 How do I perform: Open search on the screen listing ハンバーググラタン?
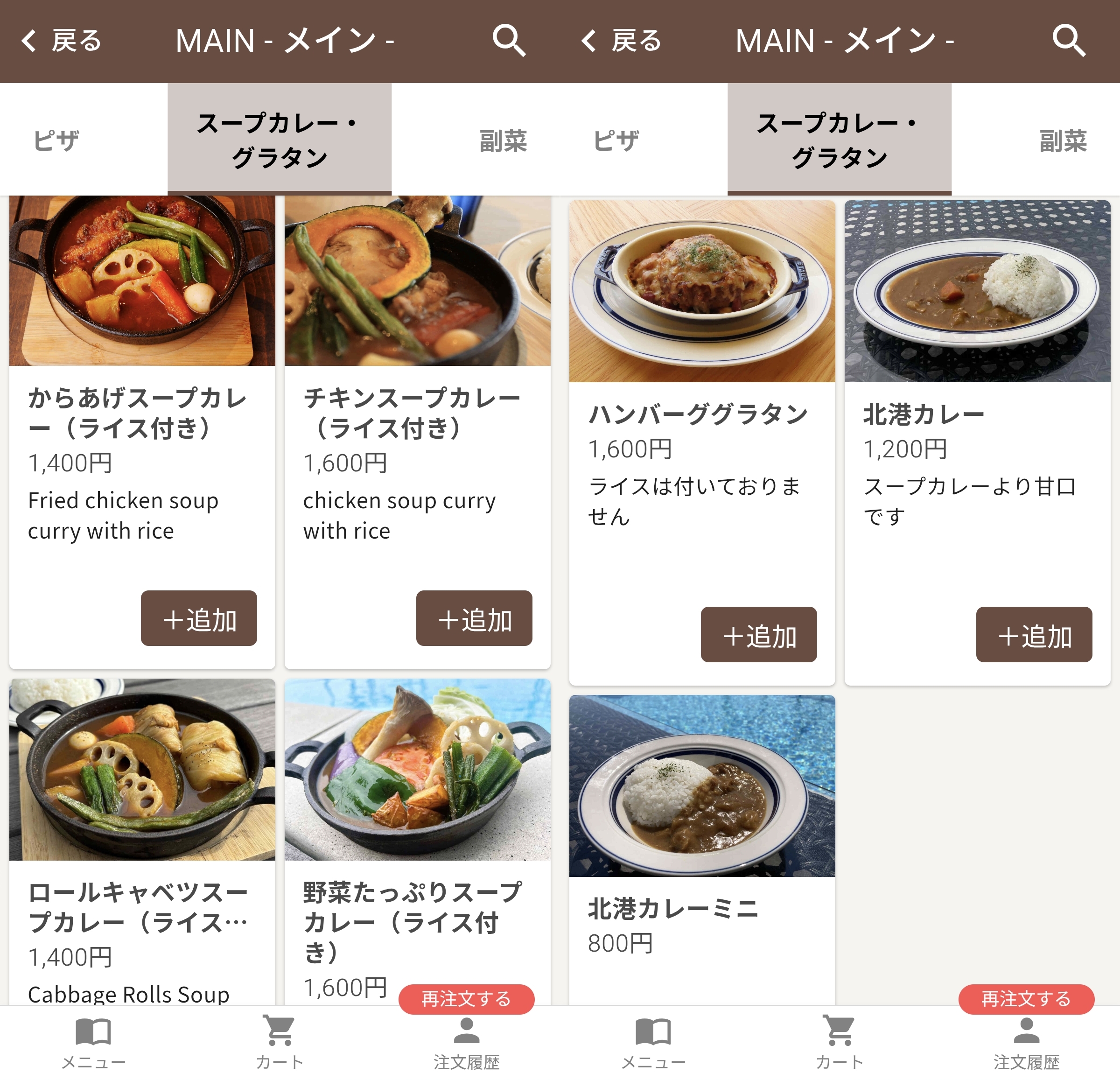(x=1069, y=41)
